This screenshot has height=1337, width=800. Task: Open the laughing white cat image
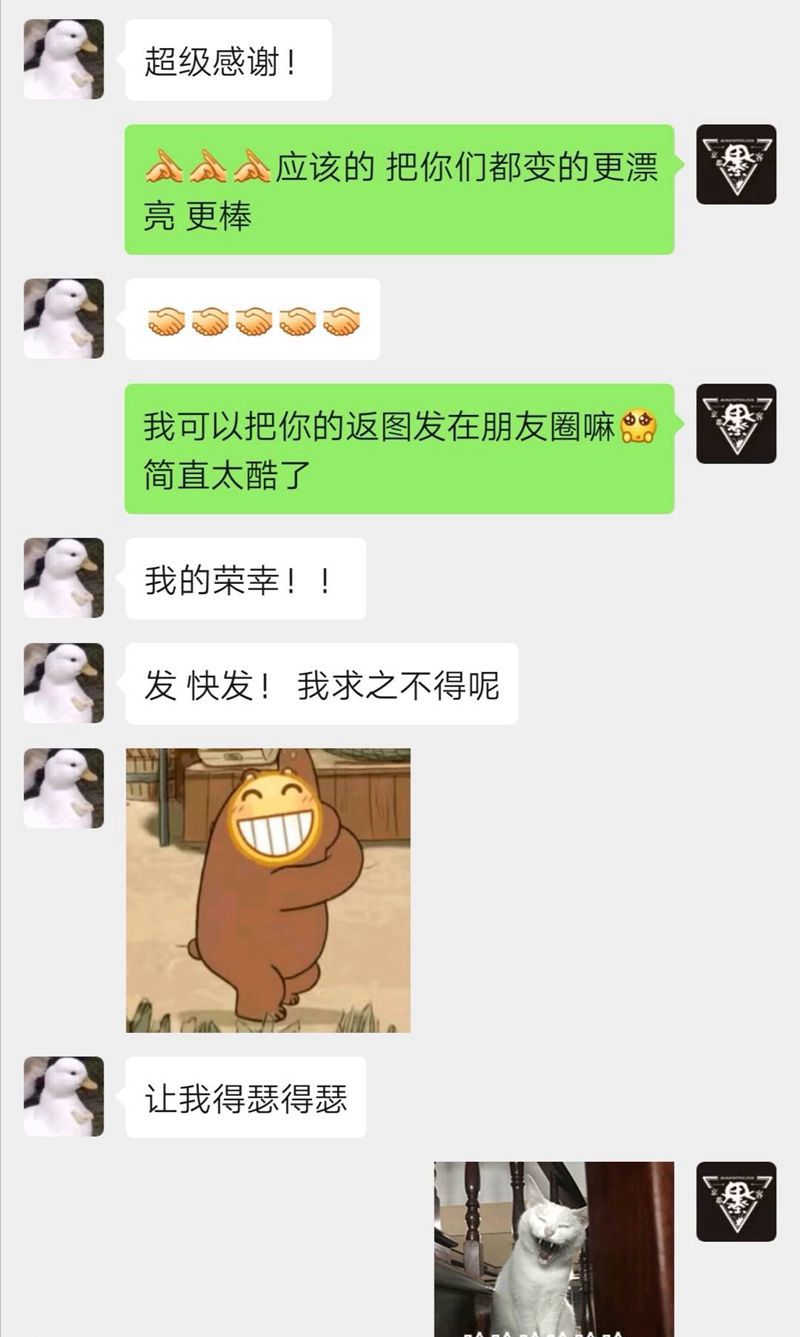click(x=553, y=1249)
